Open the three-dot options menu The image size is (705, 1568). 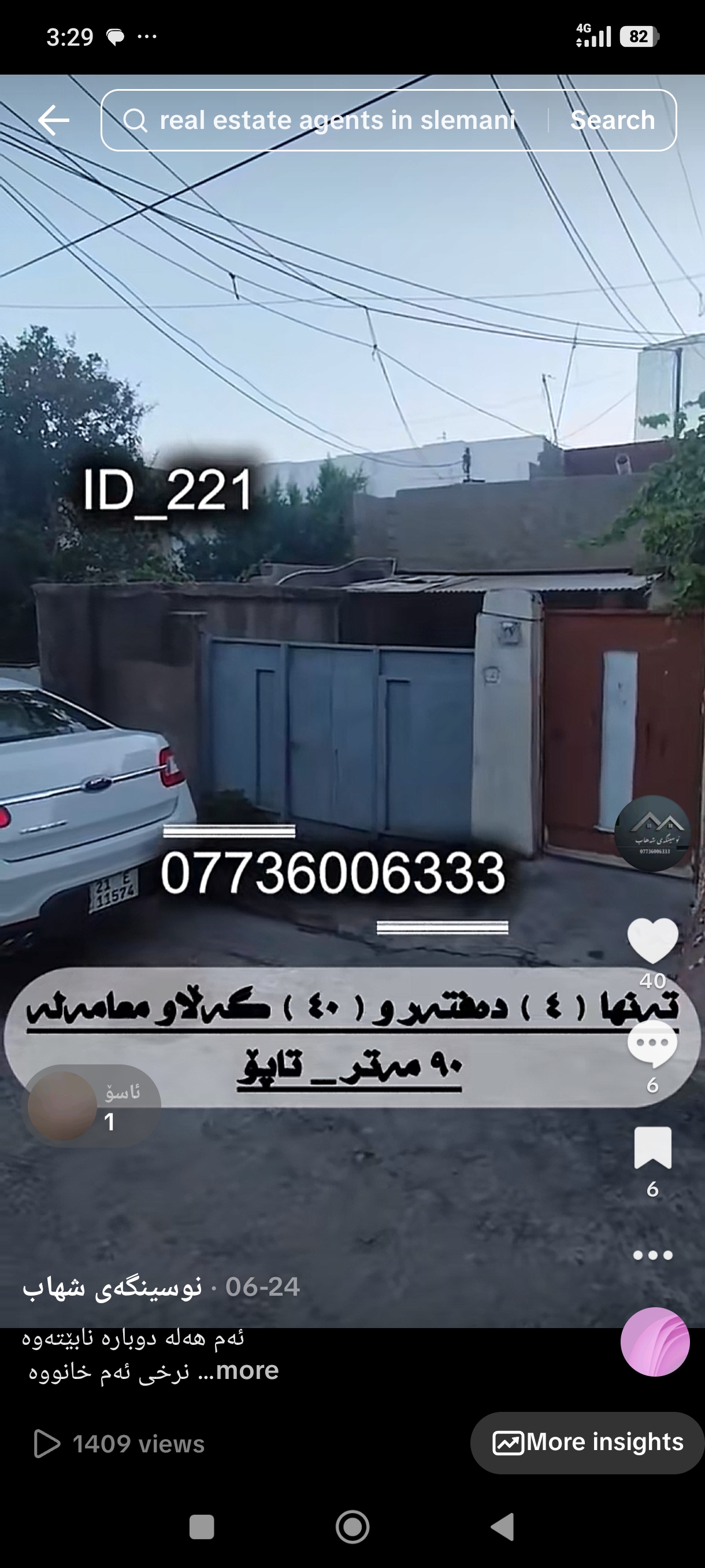[x=652, y=1255]
